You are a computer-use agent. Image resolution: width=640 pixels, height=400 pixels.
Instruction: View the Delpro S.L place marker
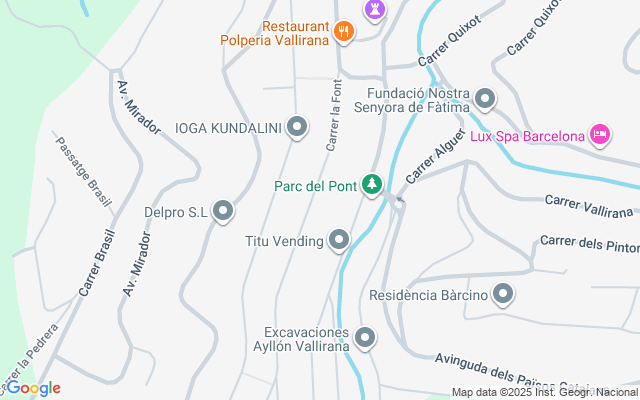click(x=224, y=211)
